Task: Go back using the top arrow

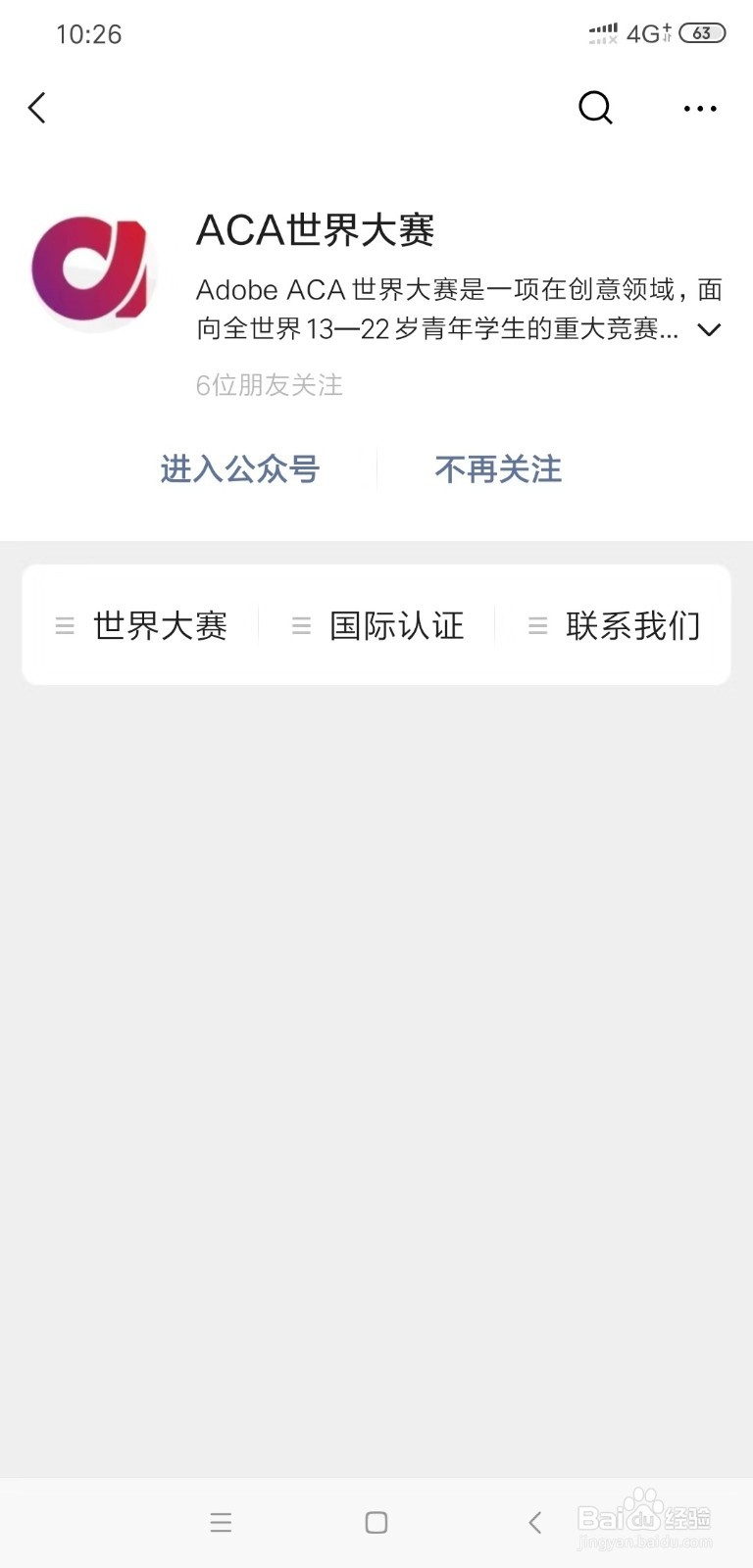Action: tap(37, 108)
